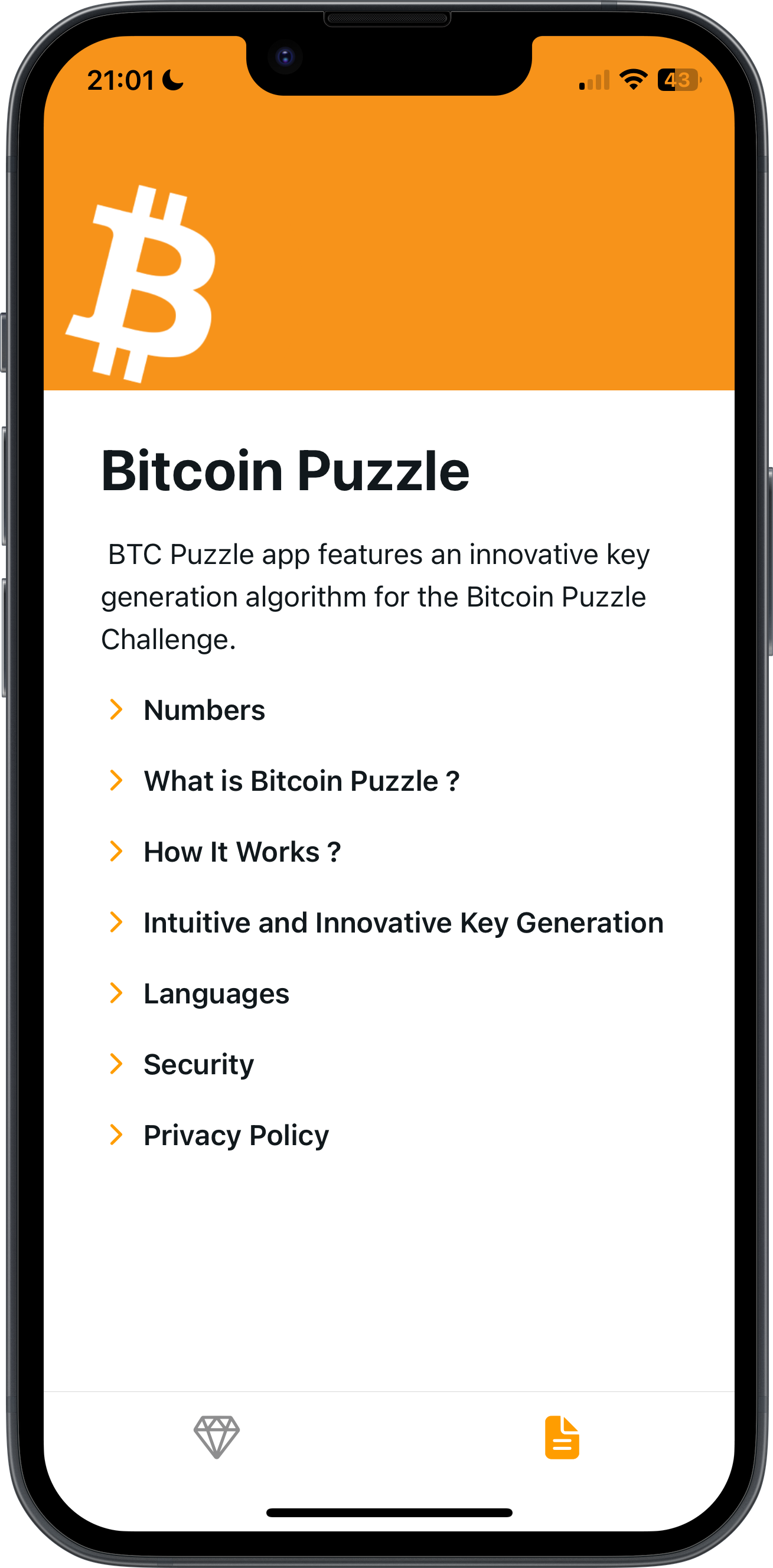Open Intuitive and Innovative Key Generation
Image resolution: width=773 pixels, height=1568 pixels.
tap(389, 922)
